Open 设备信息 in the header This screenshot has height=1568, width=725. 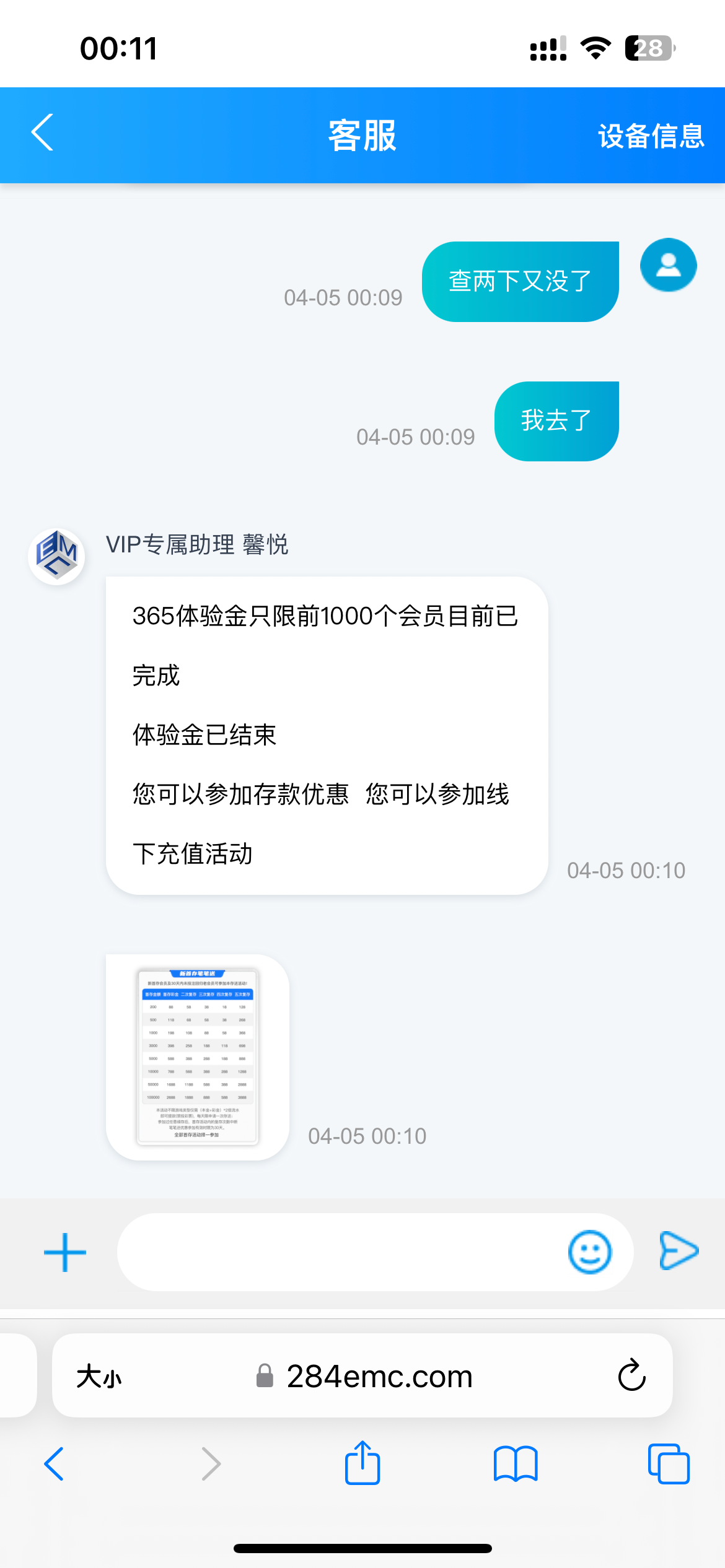click(651, 136)
